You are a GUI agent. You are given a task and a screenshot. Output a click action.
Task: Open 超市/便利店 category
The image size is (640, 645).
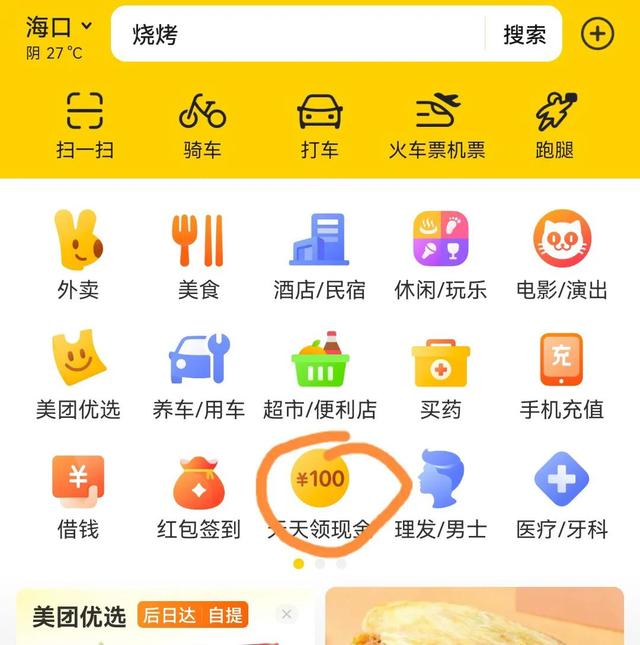coord(319,375)
